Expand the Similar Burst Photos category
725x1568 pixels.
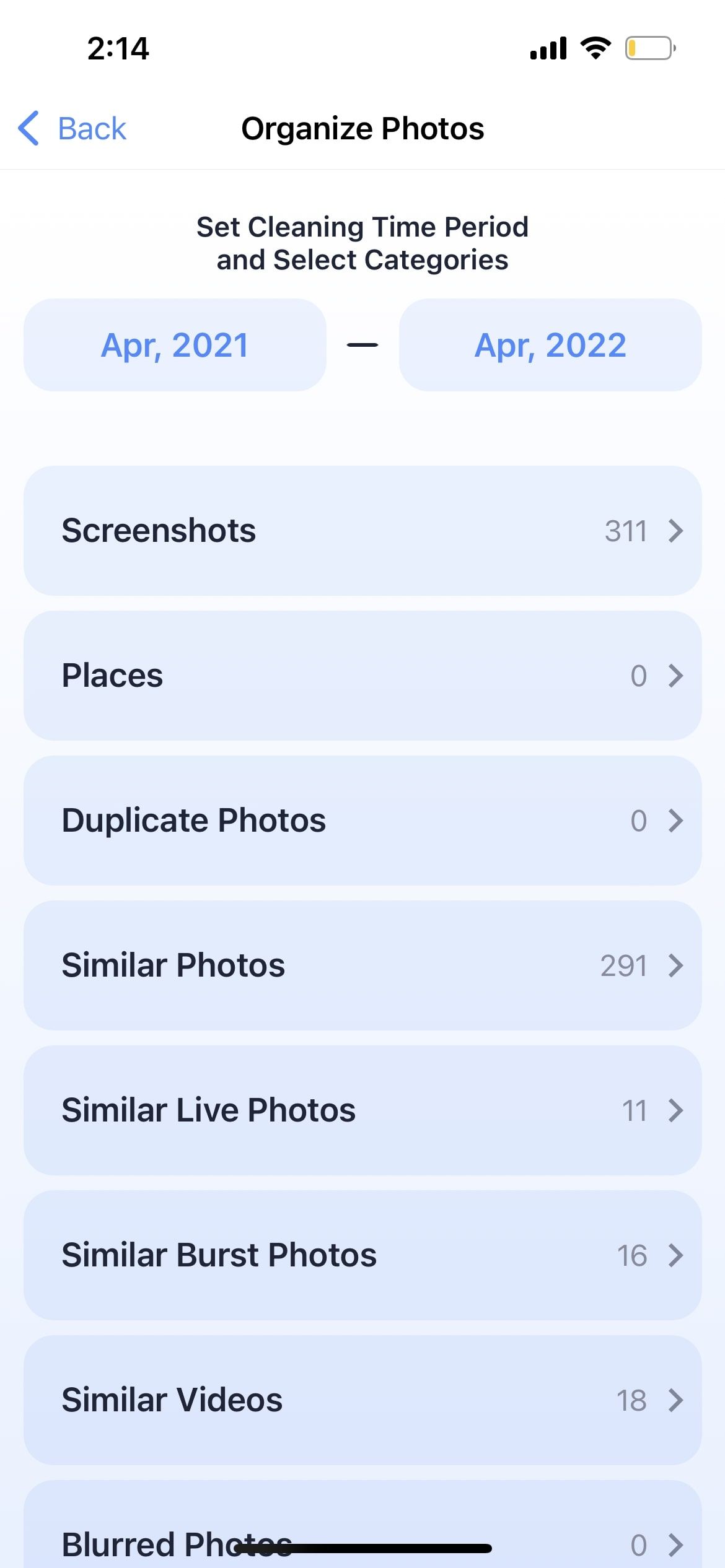[x=361, y=1255]
